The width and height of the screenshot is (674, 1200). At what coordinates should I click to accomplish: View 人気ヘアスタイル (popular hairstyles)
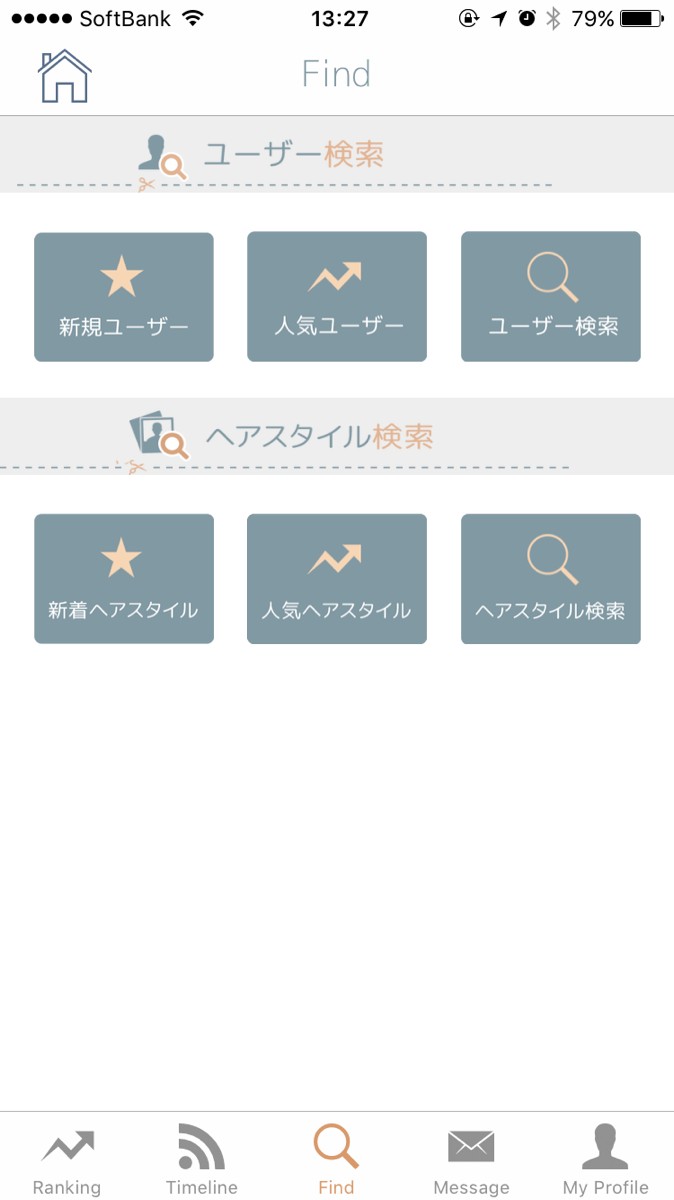click(337, 579)
